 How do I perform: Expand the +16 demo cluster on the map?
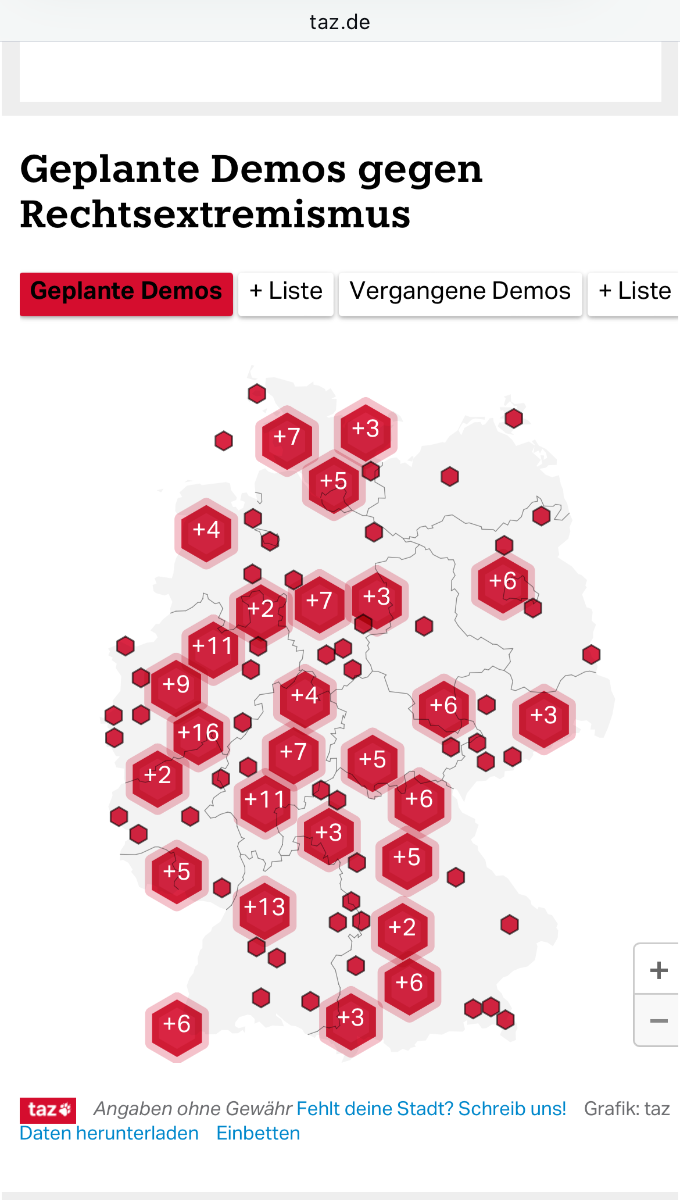[x=198, y=733]
